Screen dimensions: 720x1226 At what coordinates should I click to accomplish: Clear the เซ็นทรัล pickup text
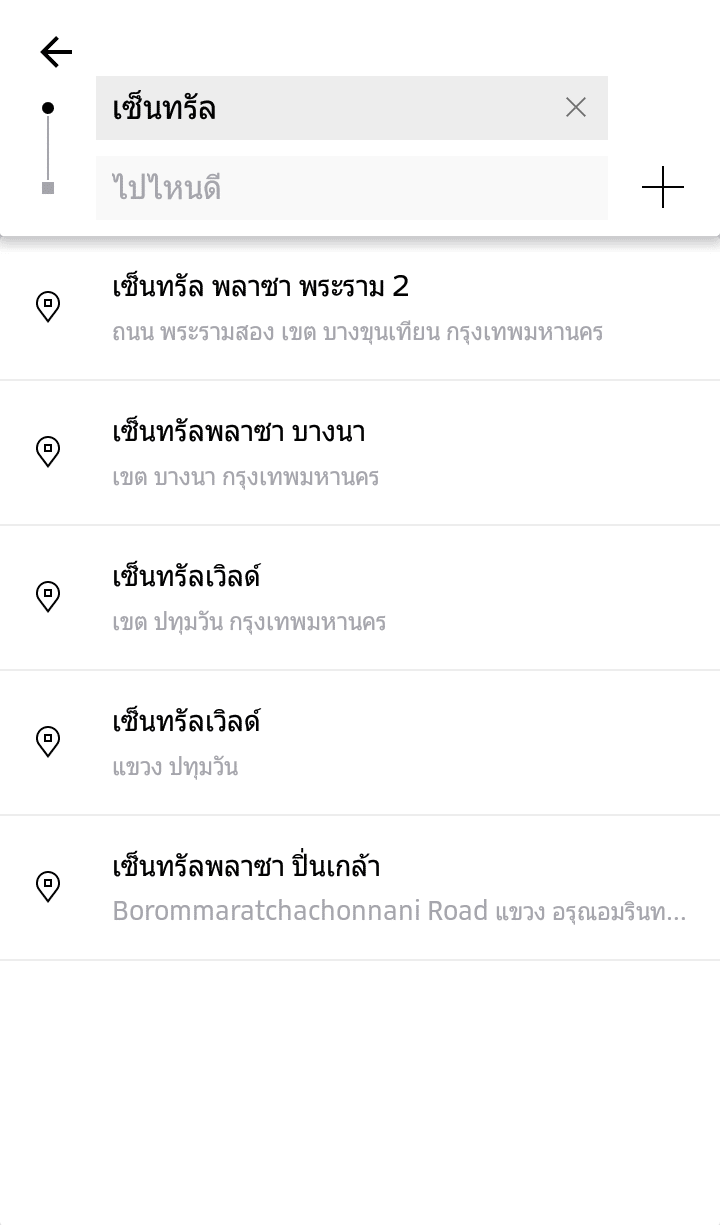pos(575,108)
